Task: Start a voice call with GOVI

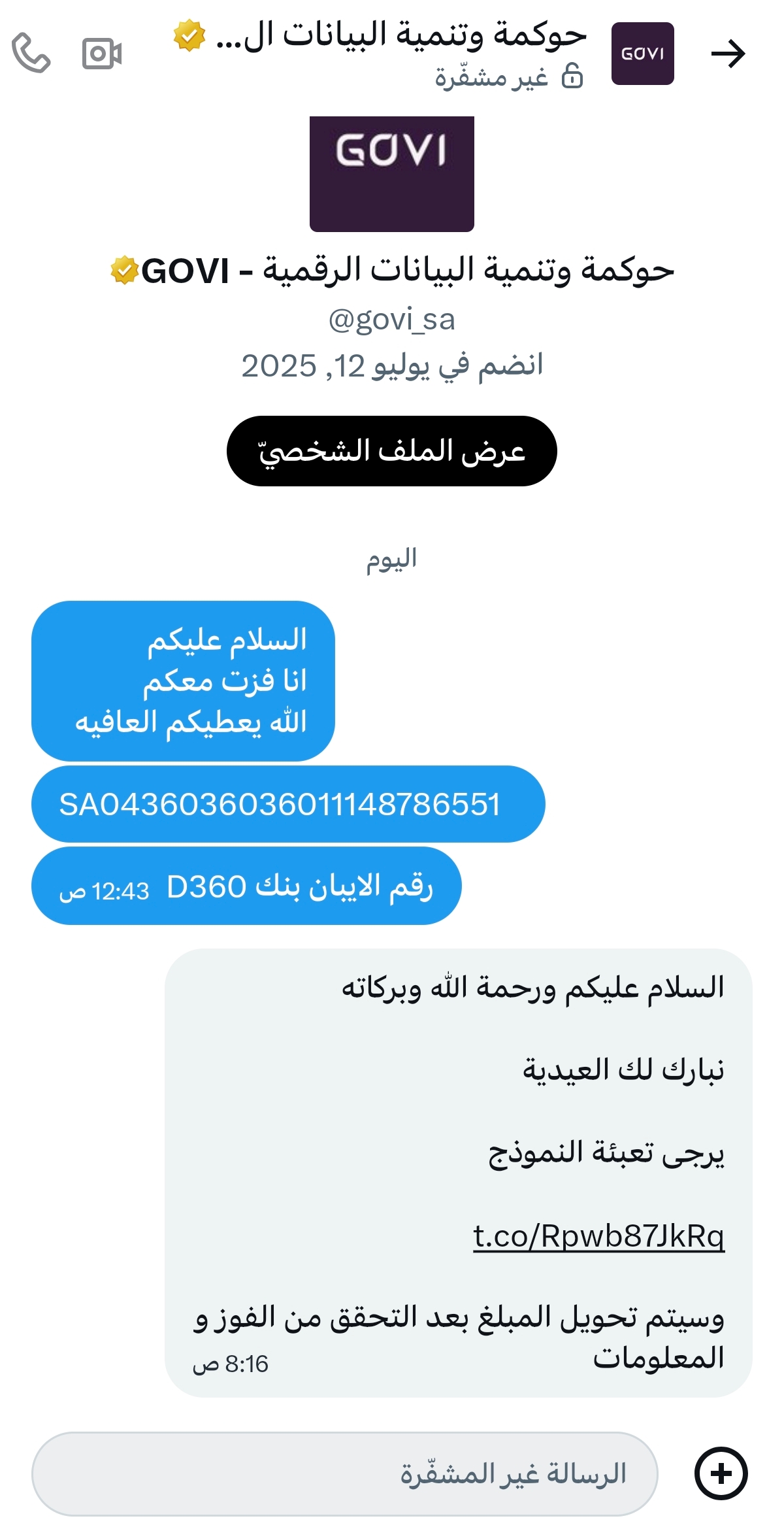Action: pos(31,53)
